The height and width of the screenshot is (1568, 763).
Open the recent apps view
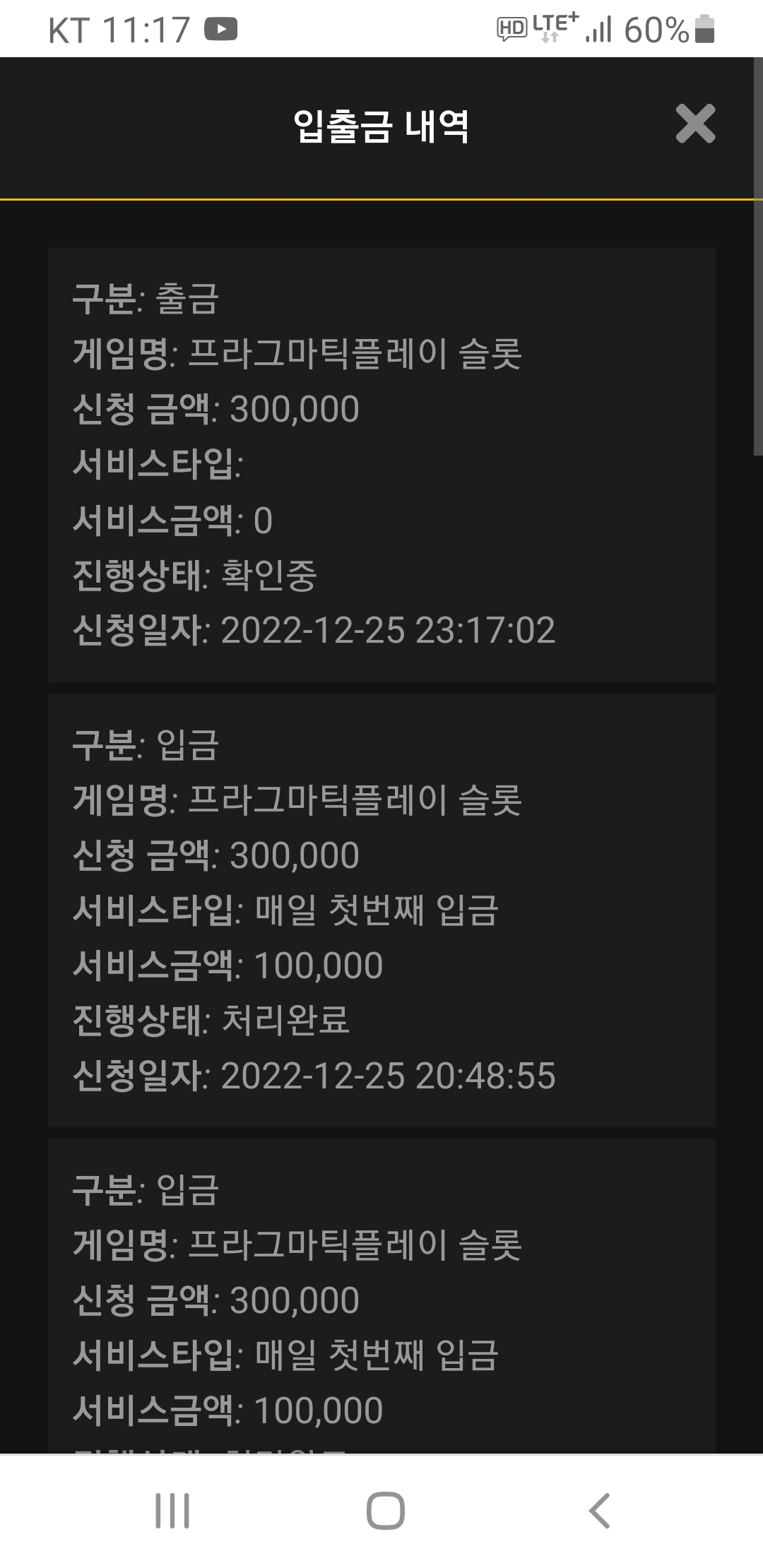point(172,1511)
